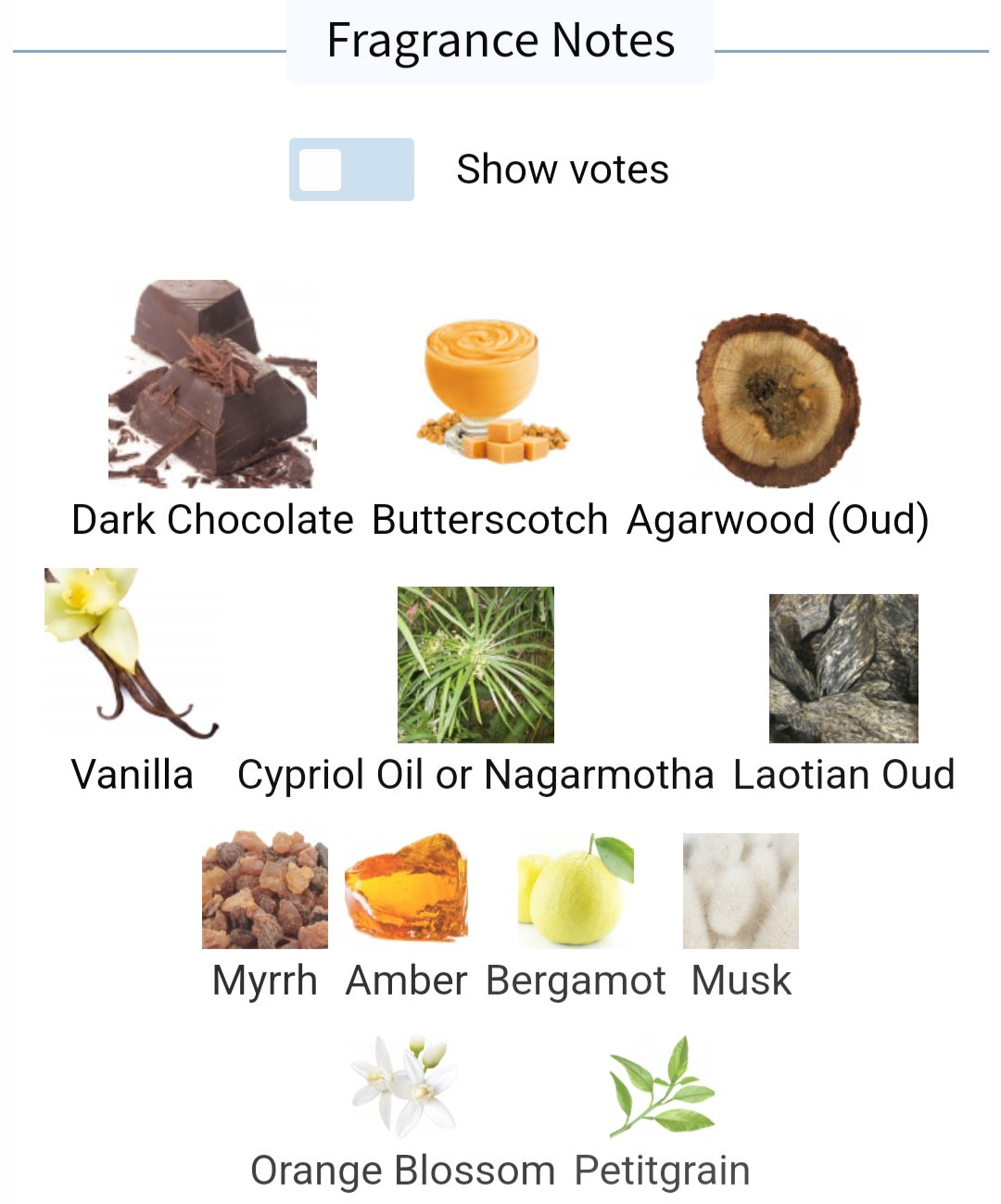Select the Amber note
Image resolution: width=1001 pixels, height=1204 pixels.
click(406, 888)
